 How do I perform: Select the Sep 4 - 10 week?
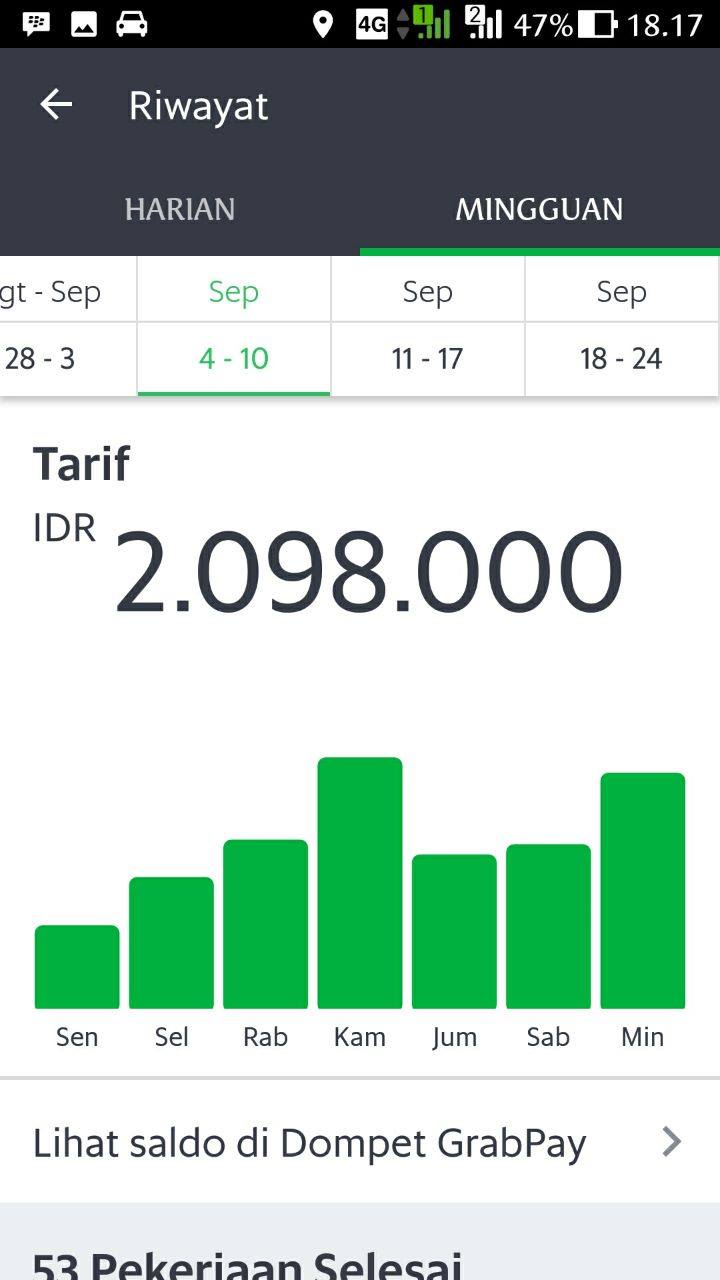234,326
